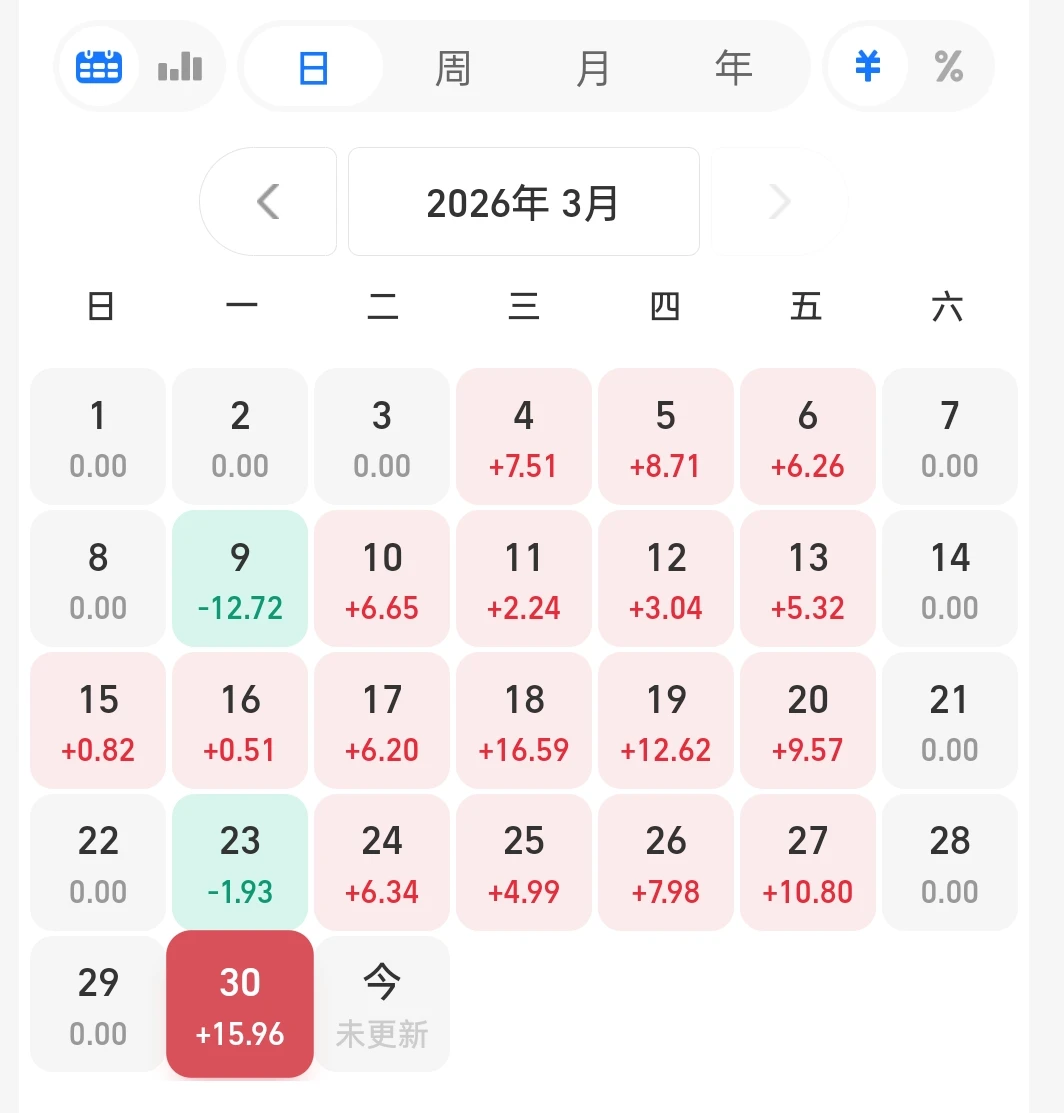Switch to the 年 (year) tab

coord(733,66)
